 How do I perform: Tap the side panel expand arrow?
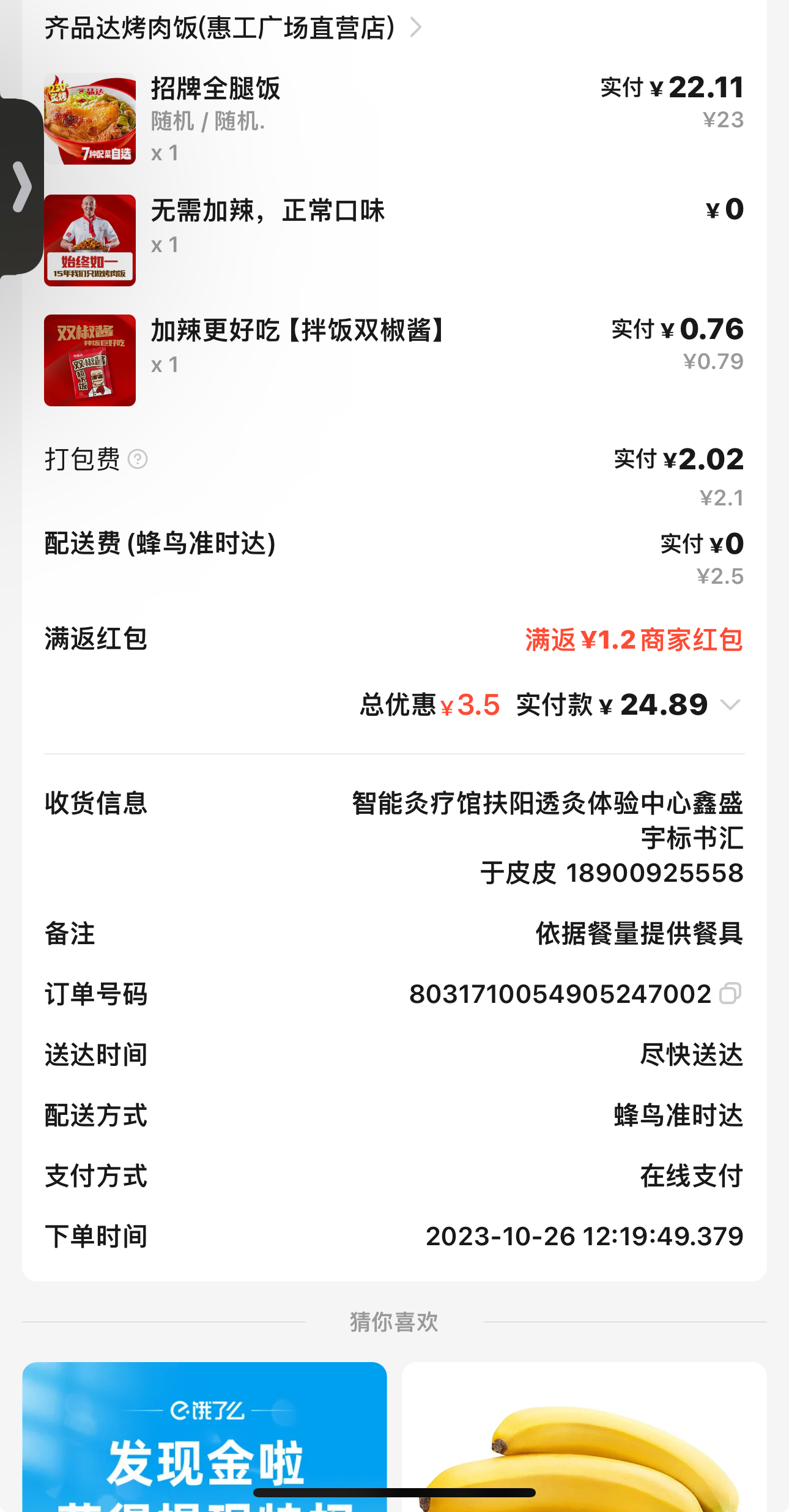tap(22, 187)
